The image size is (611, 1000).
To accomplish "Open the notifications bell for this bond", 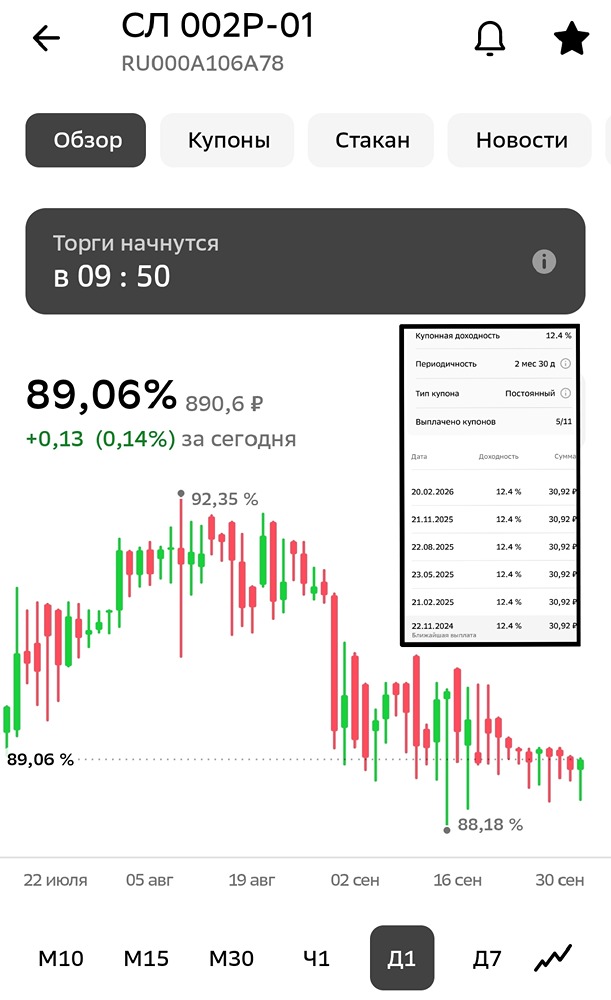I will 489,39.
